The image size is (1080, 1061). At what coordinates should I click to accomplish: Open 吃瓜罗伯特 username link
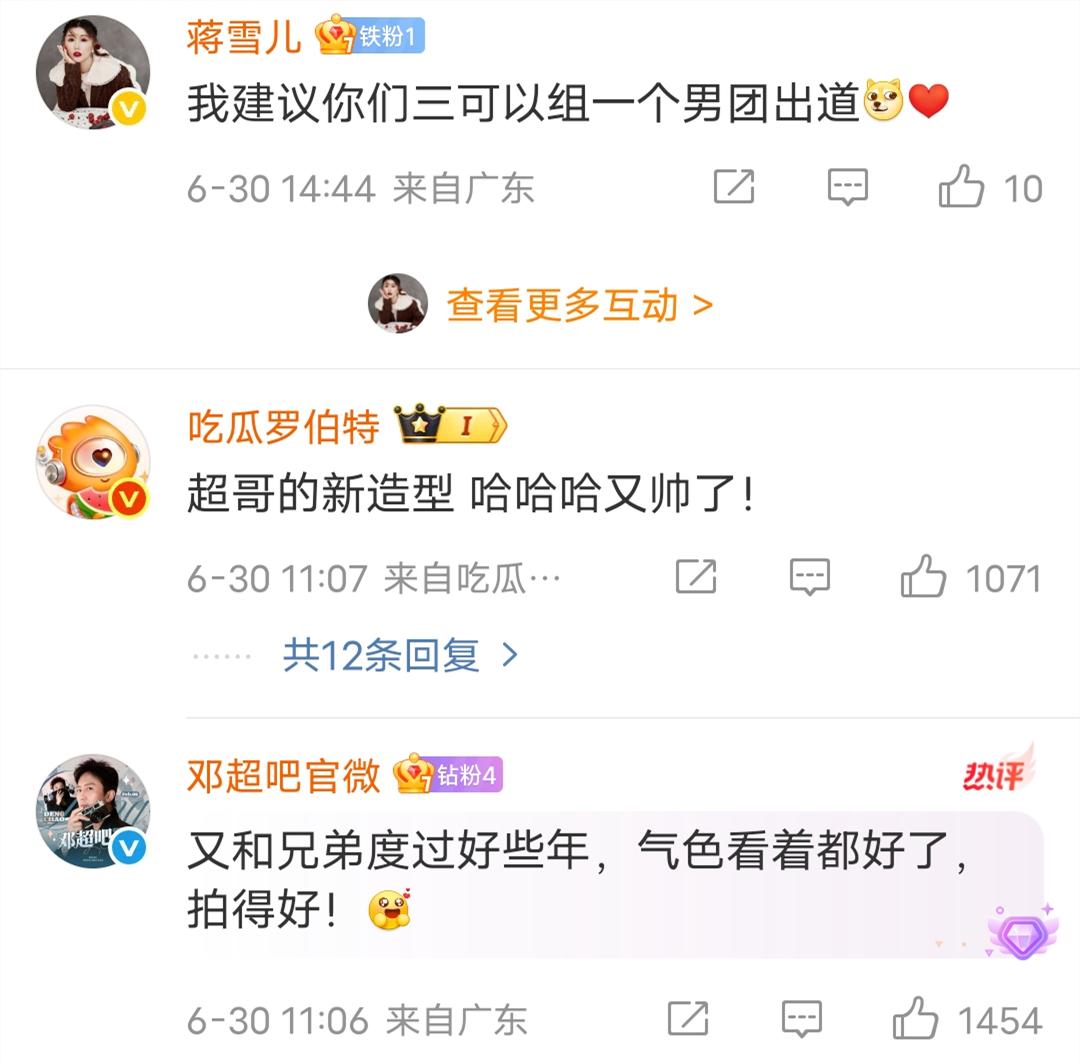point(284,427)
